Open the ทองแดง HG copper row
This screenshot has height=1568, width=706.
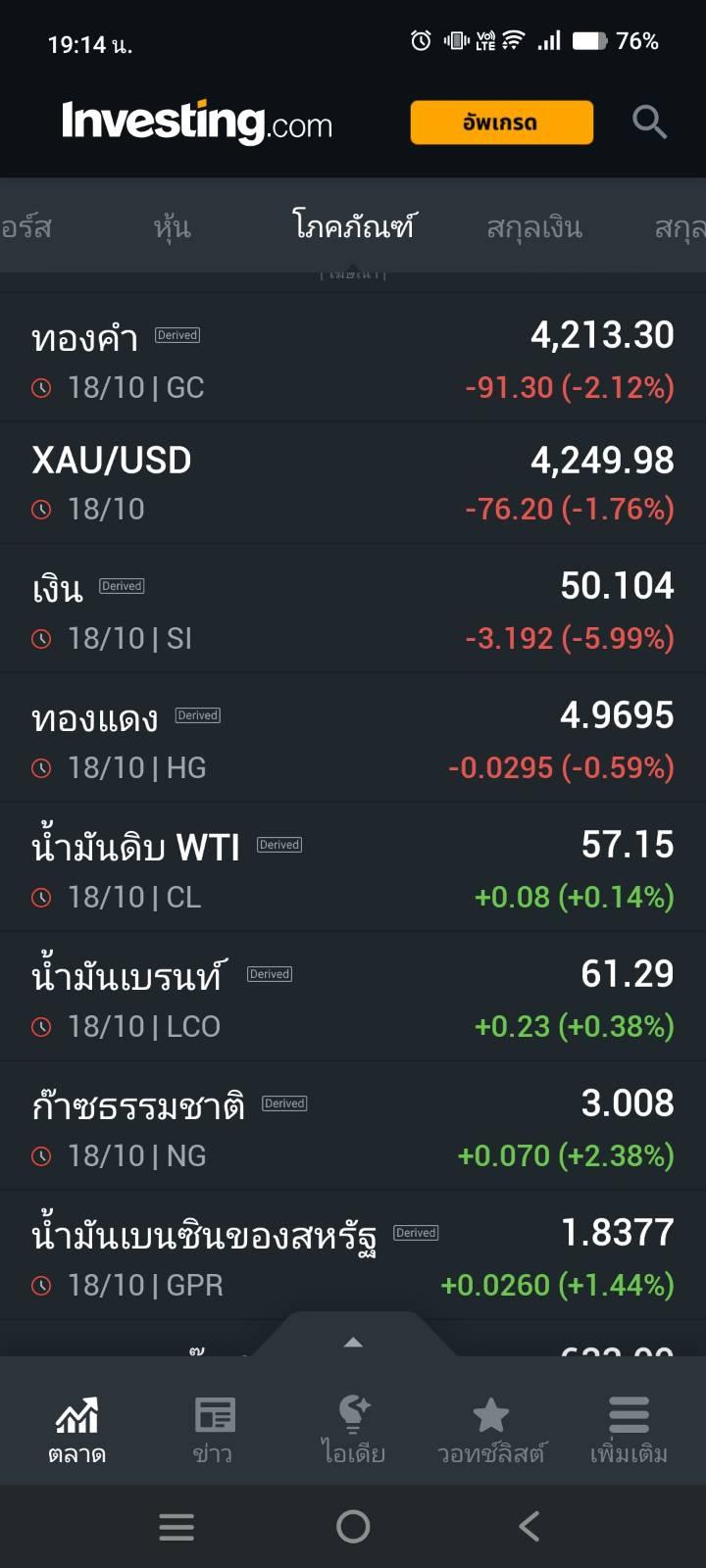point(353,740)
